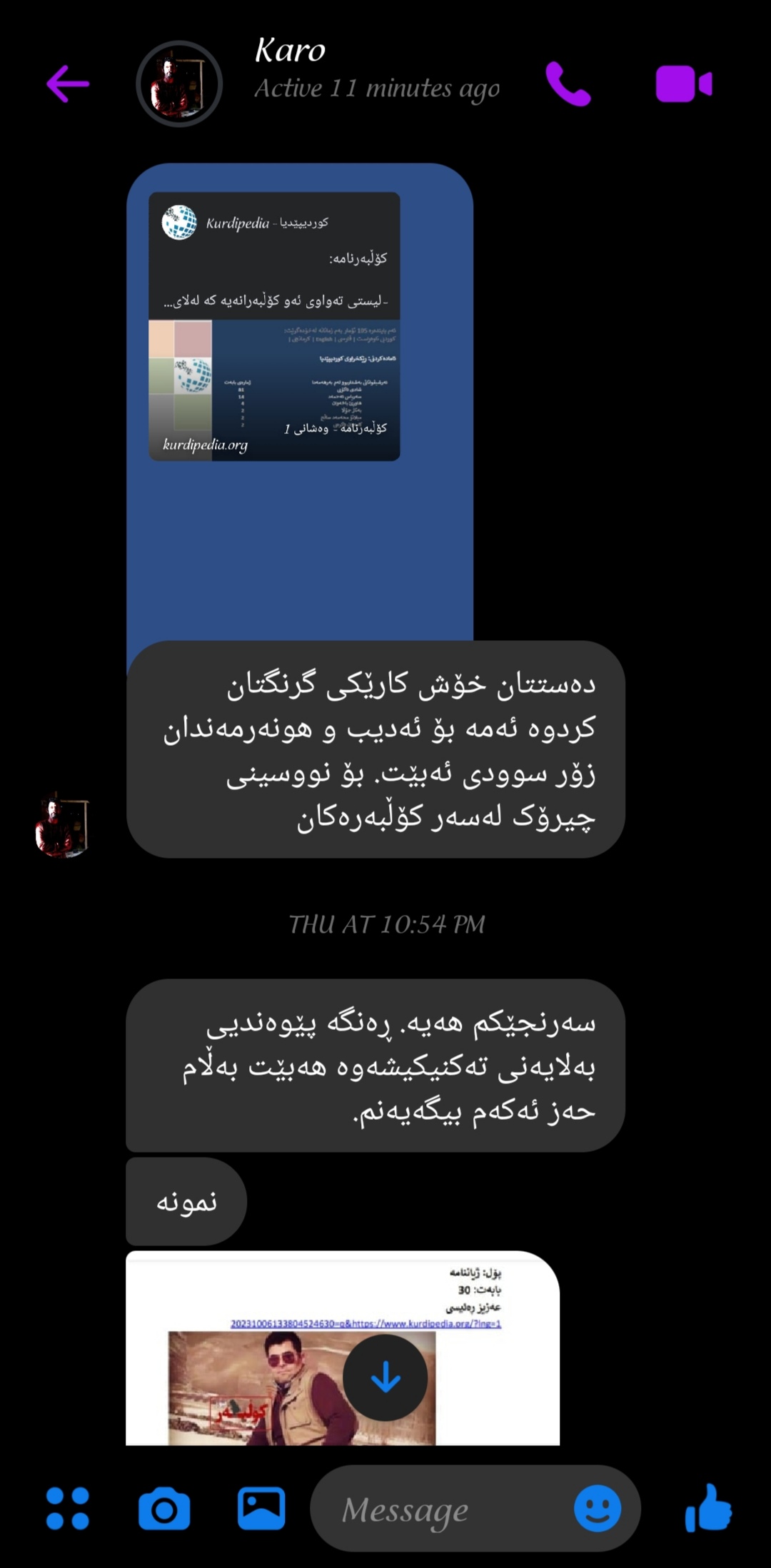Tap Karo's small avatar beside message
771x1568 pixels.
tap(61, 826)
